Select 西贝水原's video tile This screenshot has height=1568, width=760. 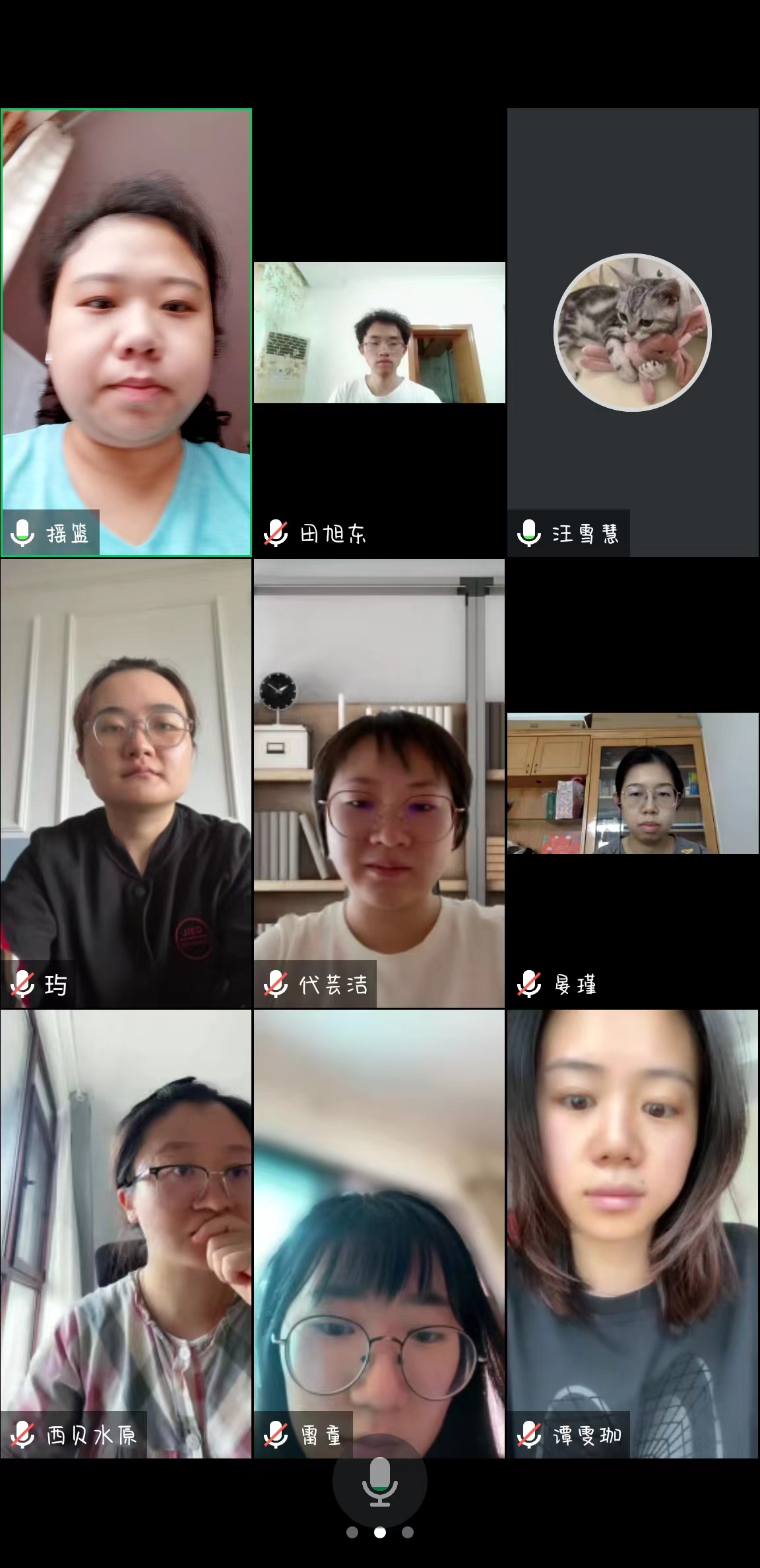tap(126, 1233)
